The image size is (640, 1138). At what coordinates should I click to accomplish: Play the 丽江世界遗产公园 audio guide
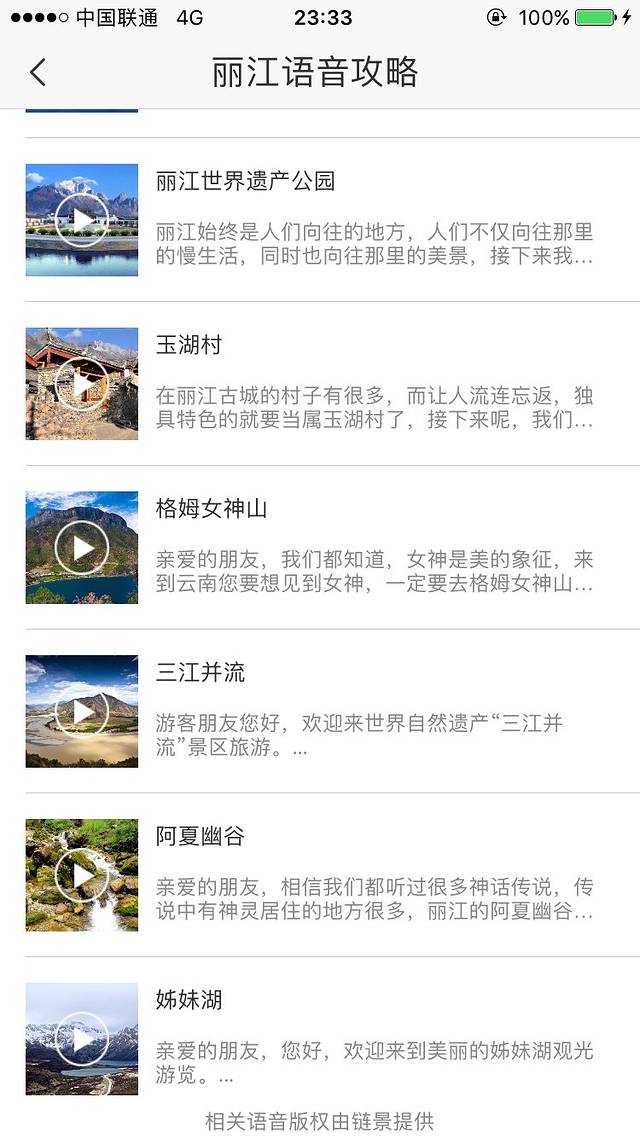(x=82, y=220)
